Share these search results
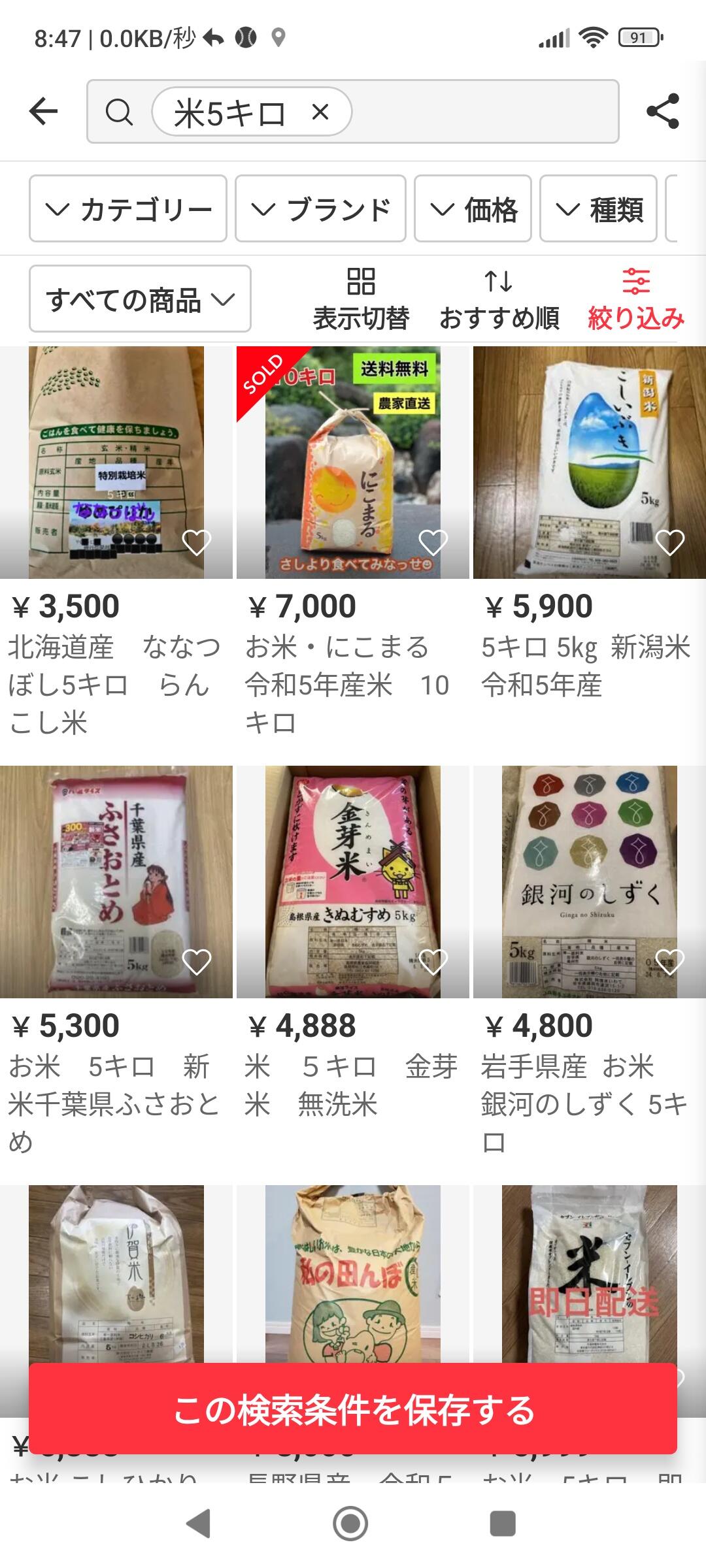 tap(662, 111)
